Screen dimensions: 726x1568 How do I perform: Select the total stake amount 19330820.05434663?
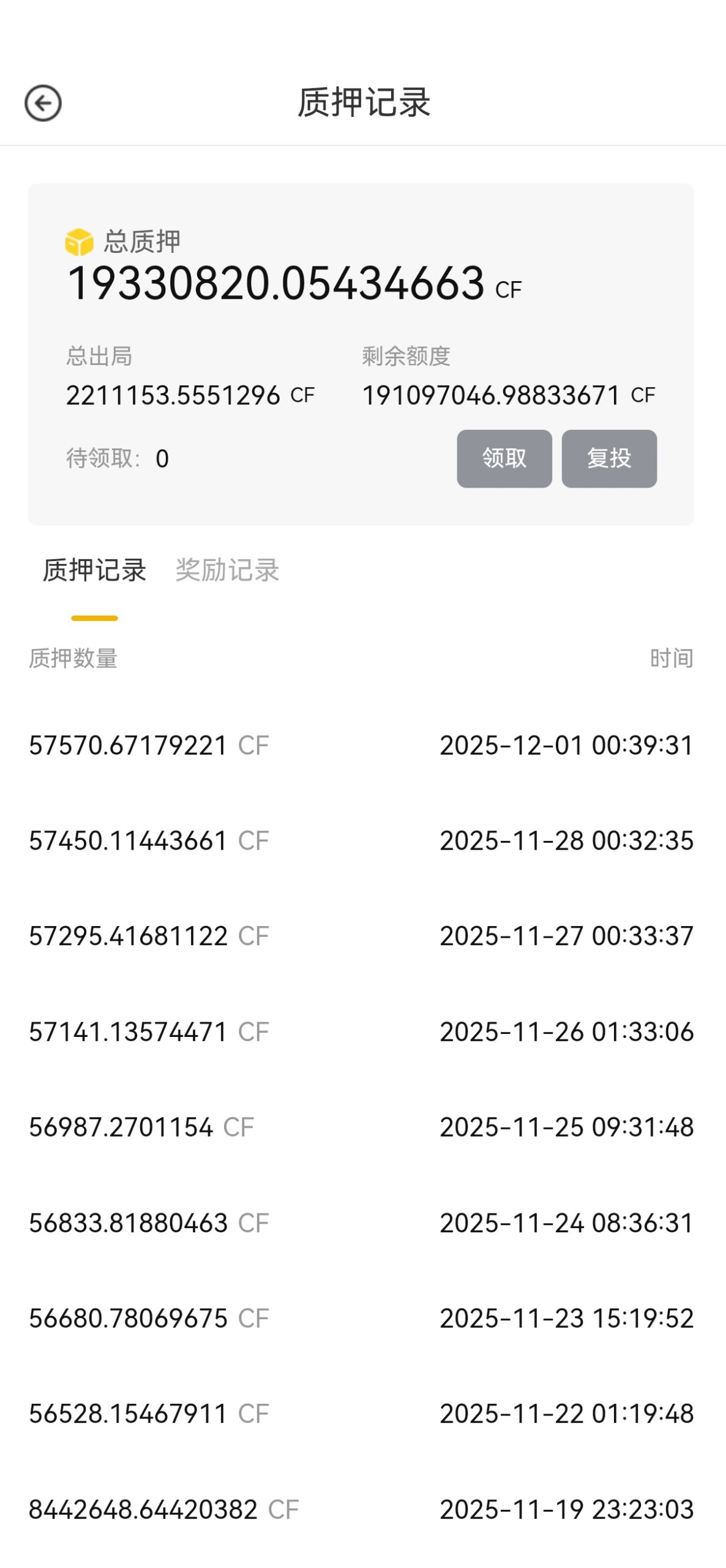275,283
